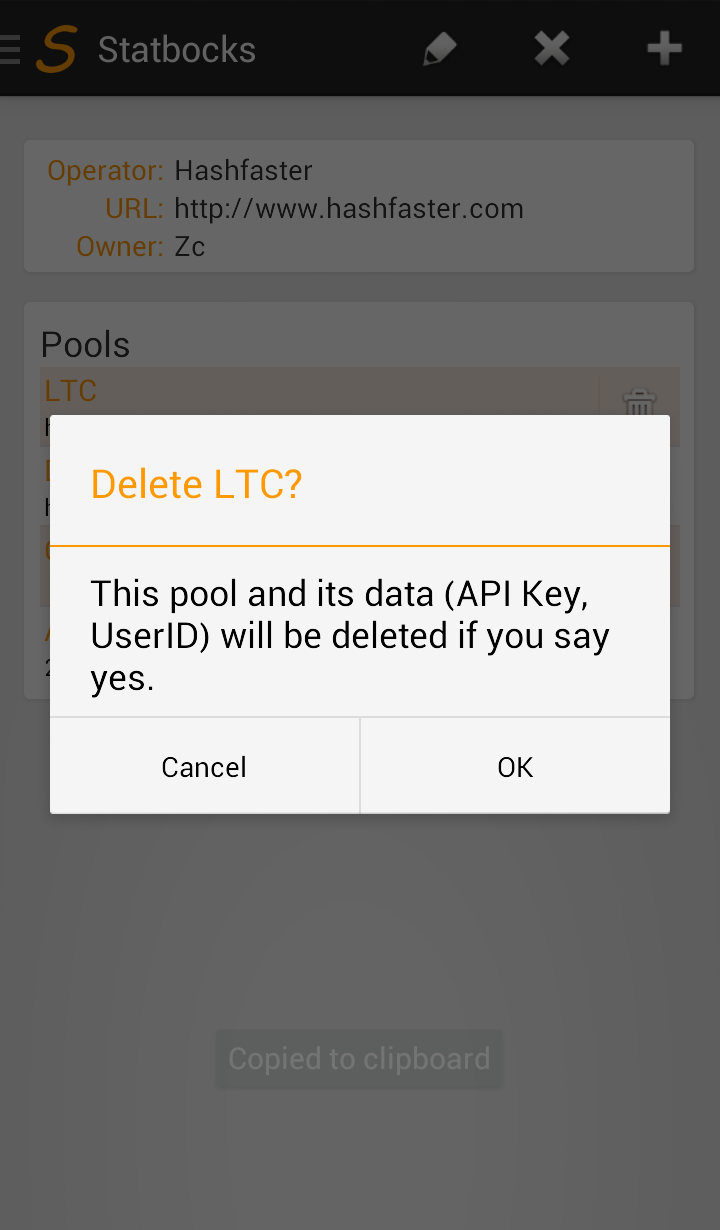Cancel deleting the LTC pool
Viewport: 720px width, 1230px height.
pyautogui.click(x=204, y=766)
